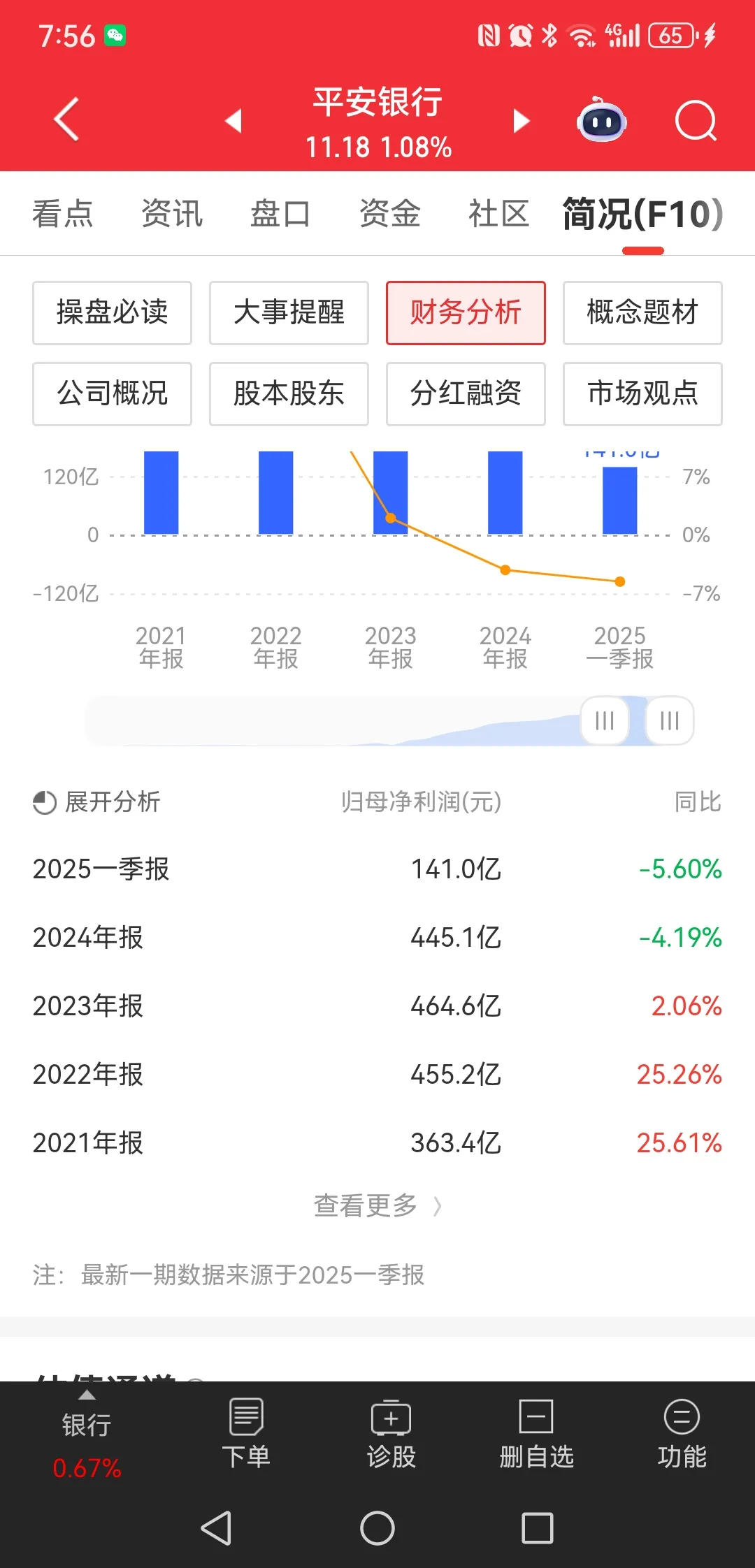Open the 功能 functions icon
This screenshot has width=755, height=1568.
pyautogui.click(x=681, y=1432)
